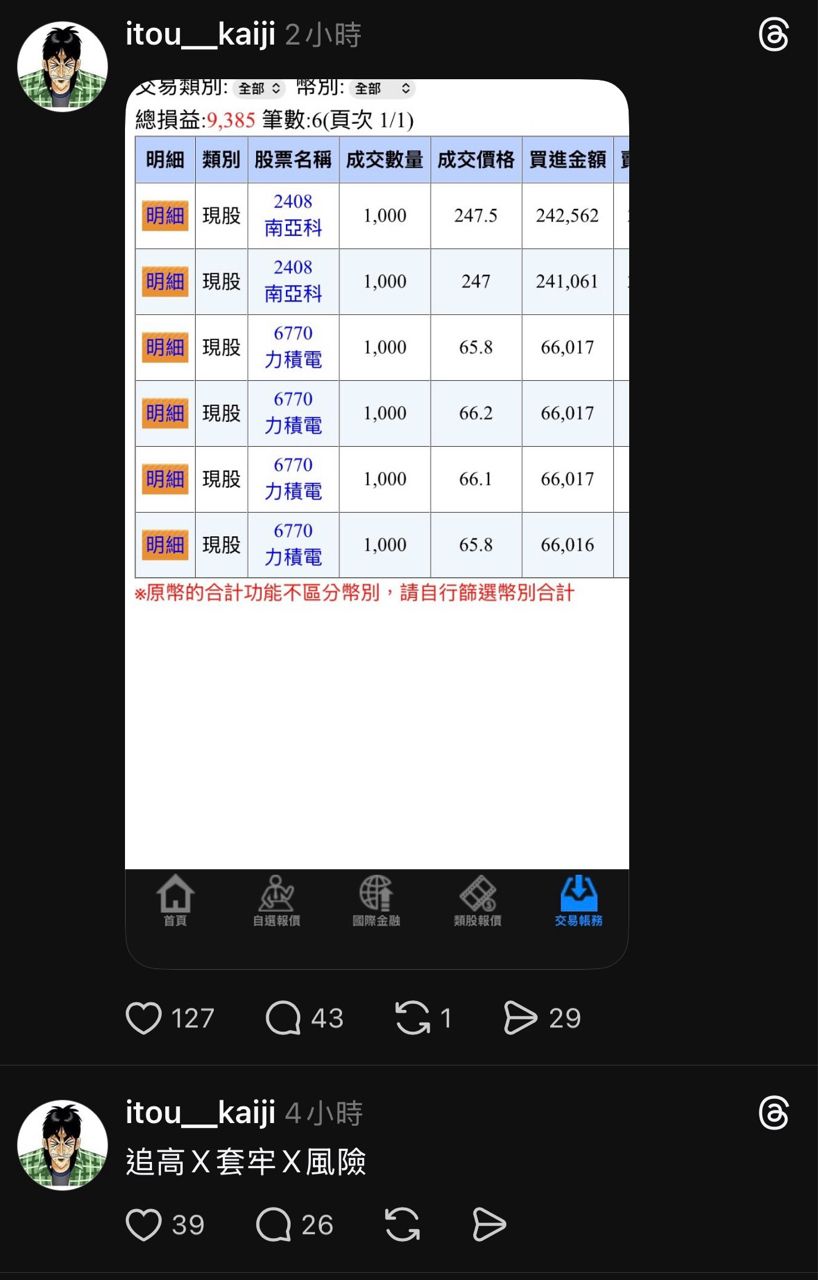Share the 追高Ｘ套牢Ｘ風險 post
The image size is (818, 1280).
[489, 1225]
